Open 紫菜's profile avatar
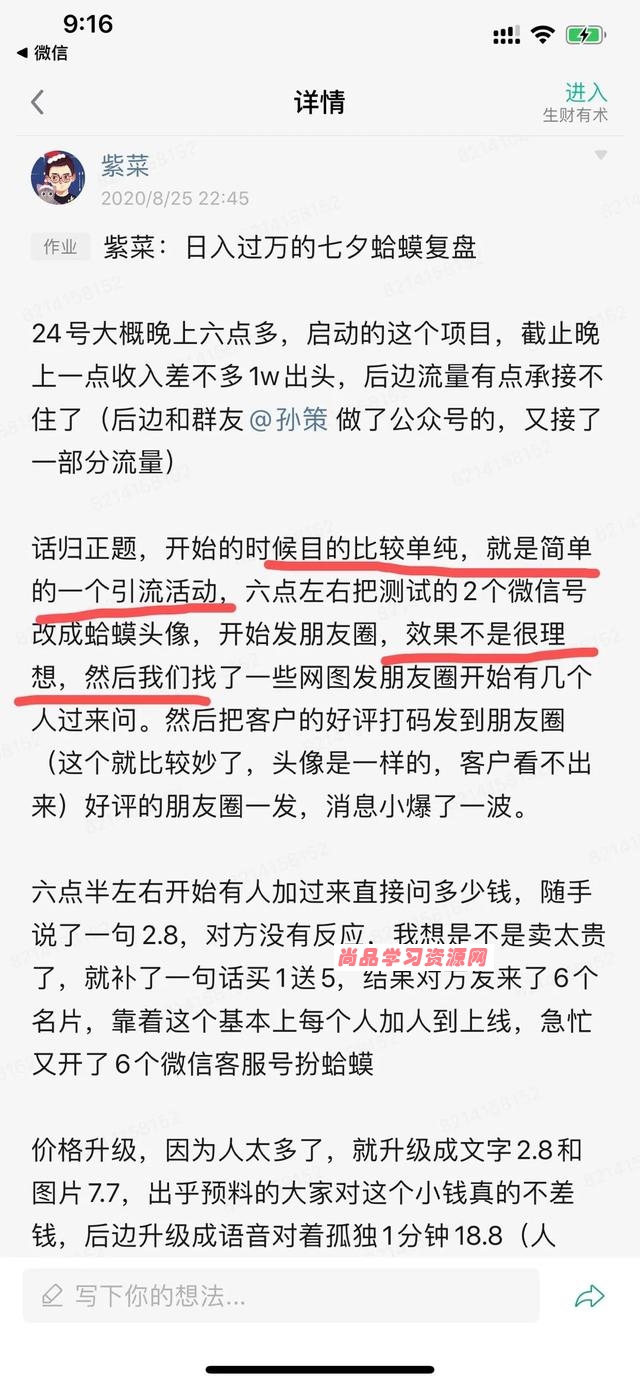The height and width of the screenshot is (1386, 640). coord(58,178)
